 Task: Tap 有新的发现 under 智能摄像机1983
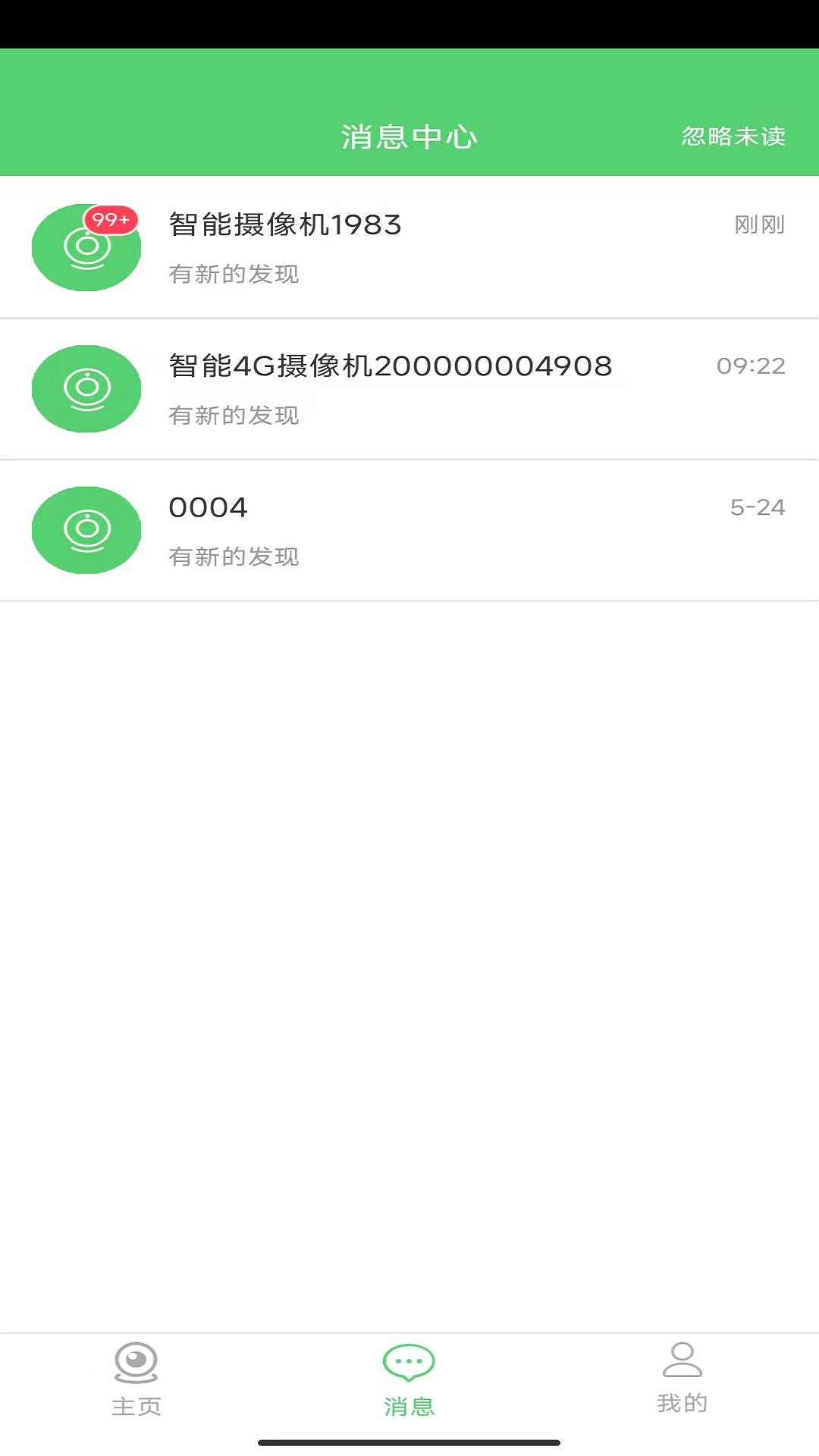[234, 275]
